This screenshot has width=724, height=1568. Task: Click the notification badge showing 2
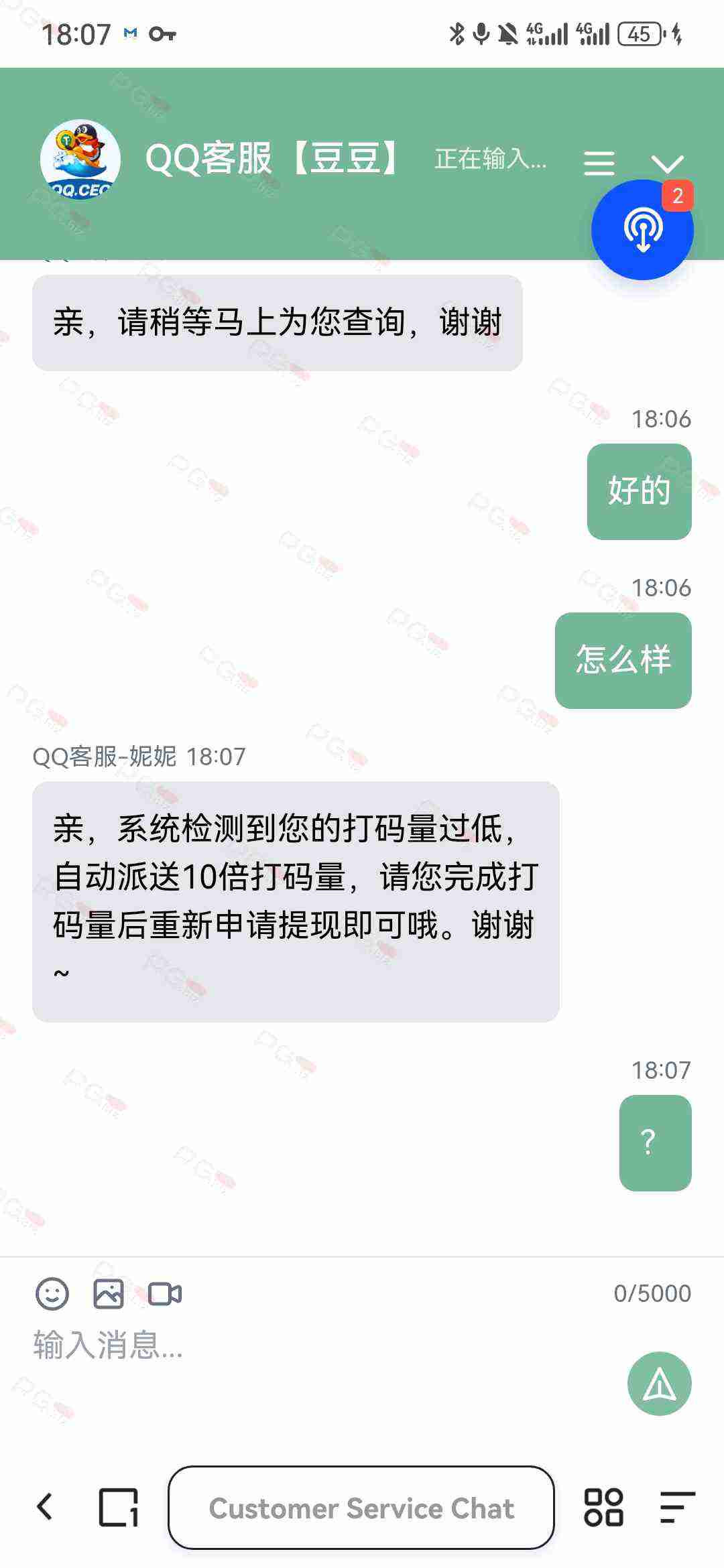tap(679, 195)
